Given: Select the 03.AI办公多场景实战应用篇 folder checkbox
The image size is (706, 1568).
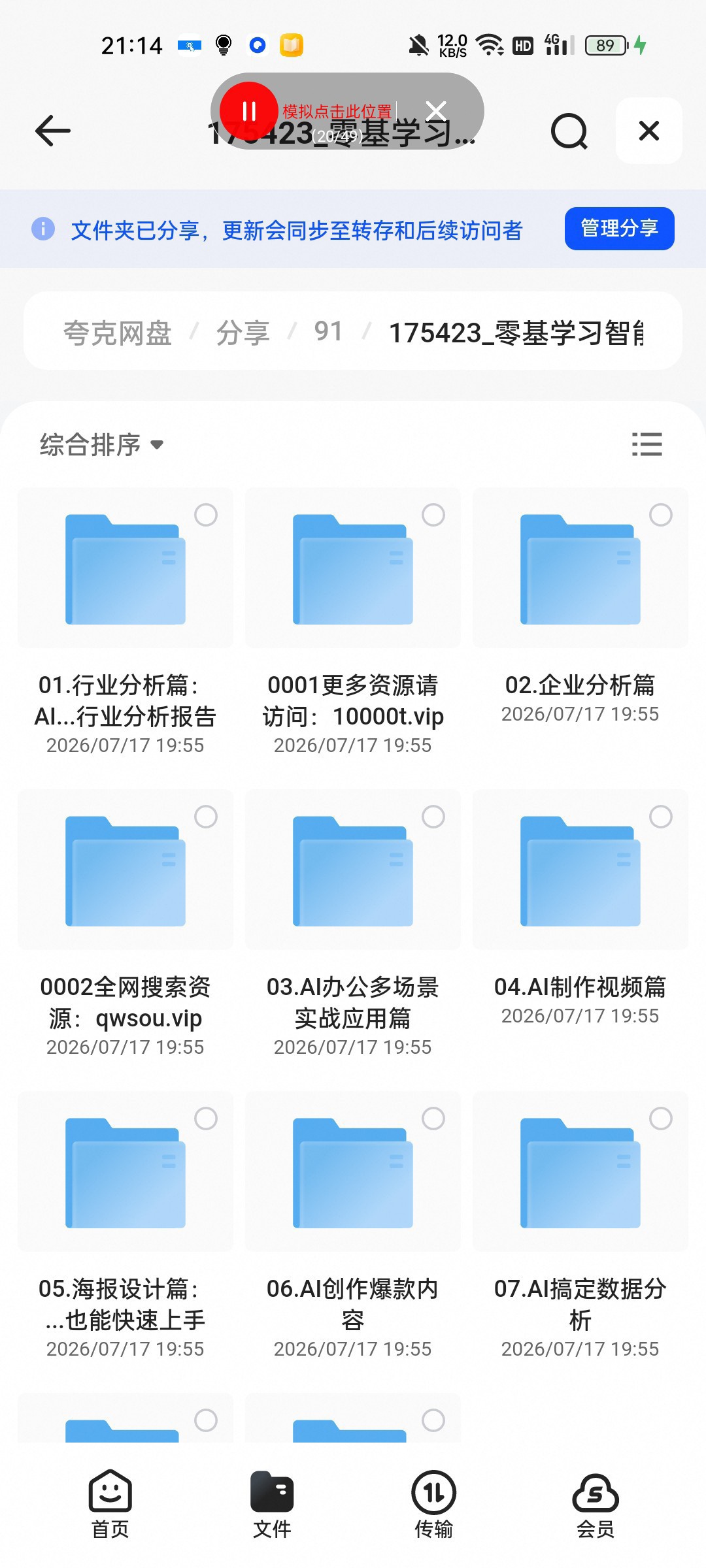Looking at the screenshot, I should click(x=433, y=817).
